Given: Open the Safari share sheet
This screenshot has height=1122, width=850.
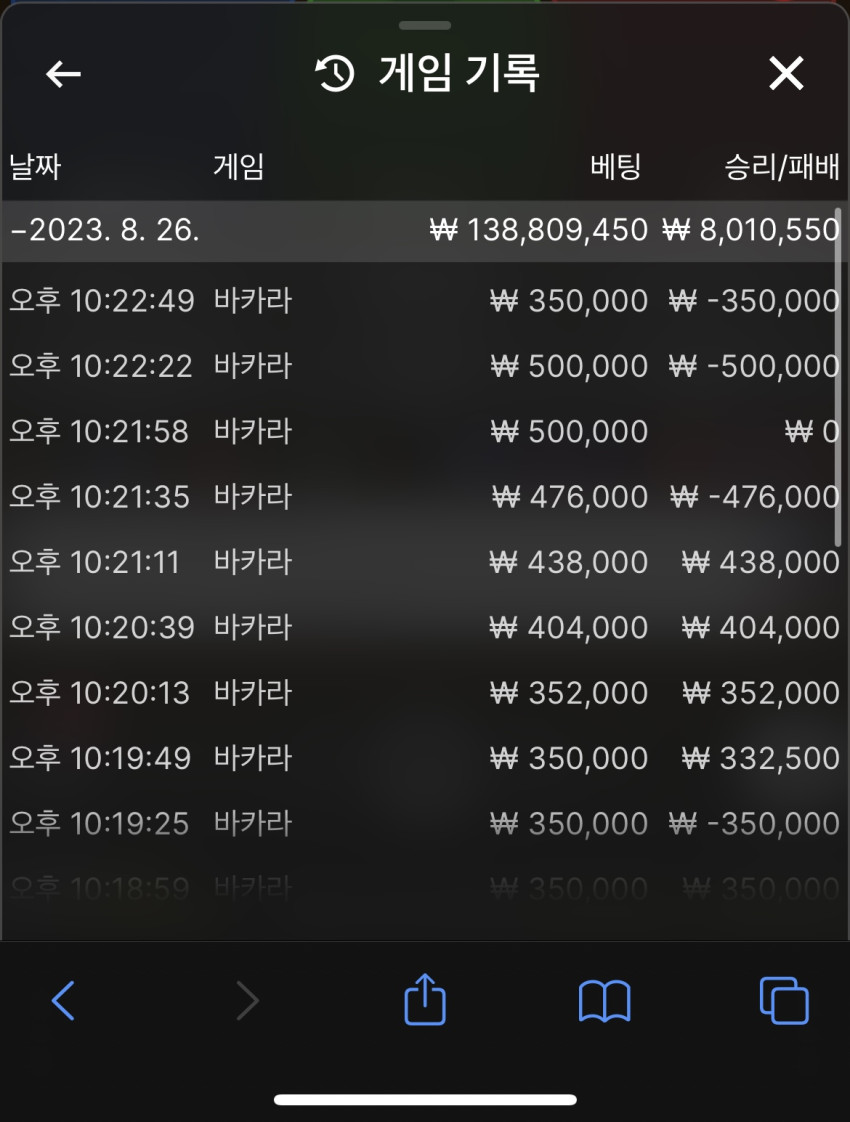Looking at the screenshot, I should pyautogui.click(x=425, y=999).
